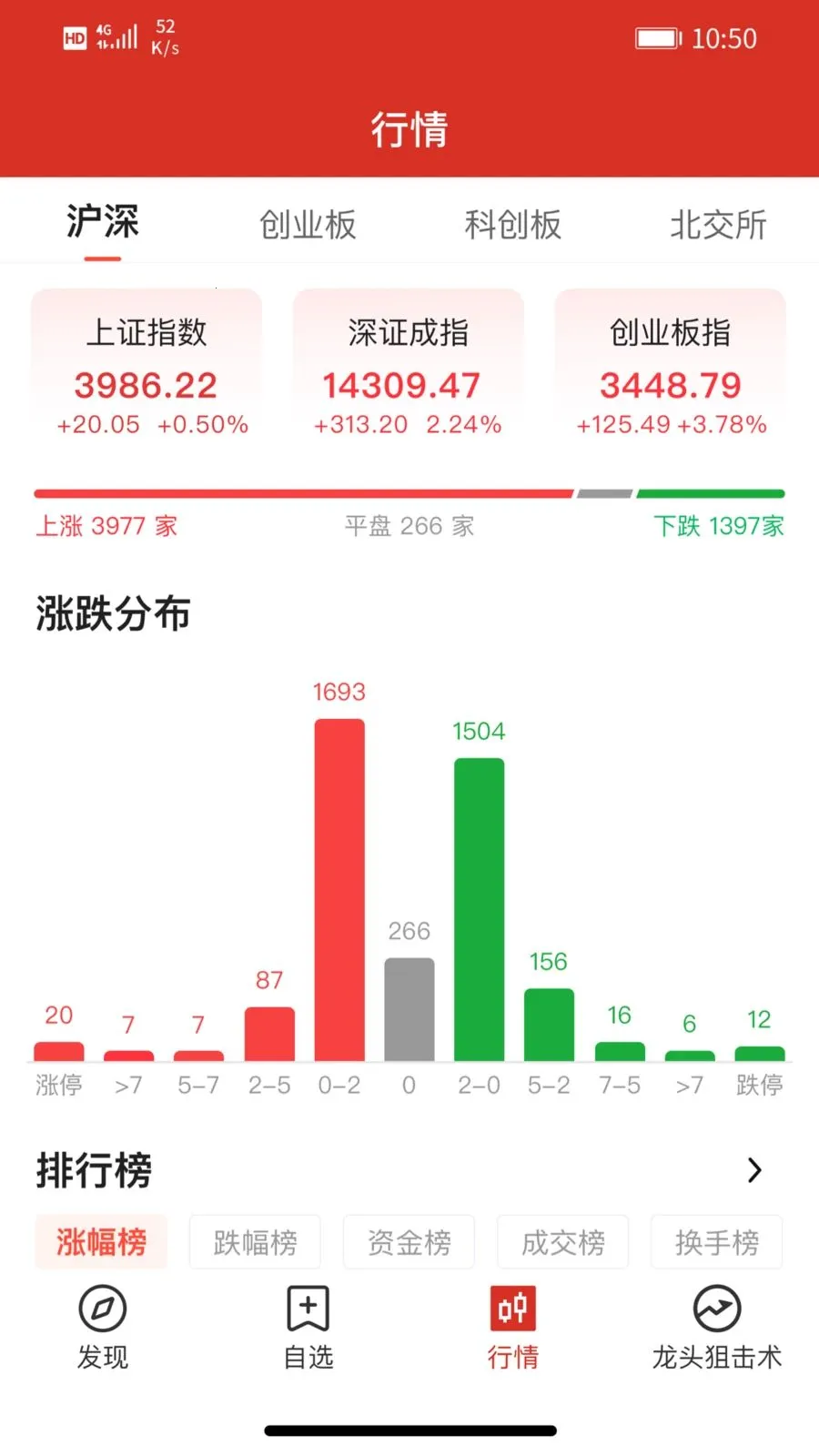The image size is (819, 1456).
Task: Open the 龙头狙击术 tab
Action: click(x=717, y=1327)
